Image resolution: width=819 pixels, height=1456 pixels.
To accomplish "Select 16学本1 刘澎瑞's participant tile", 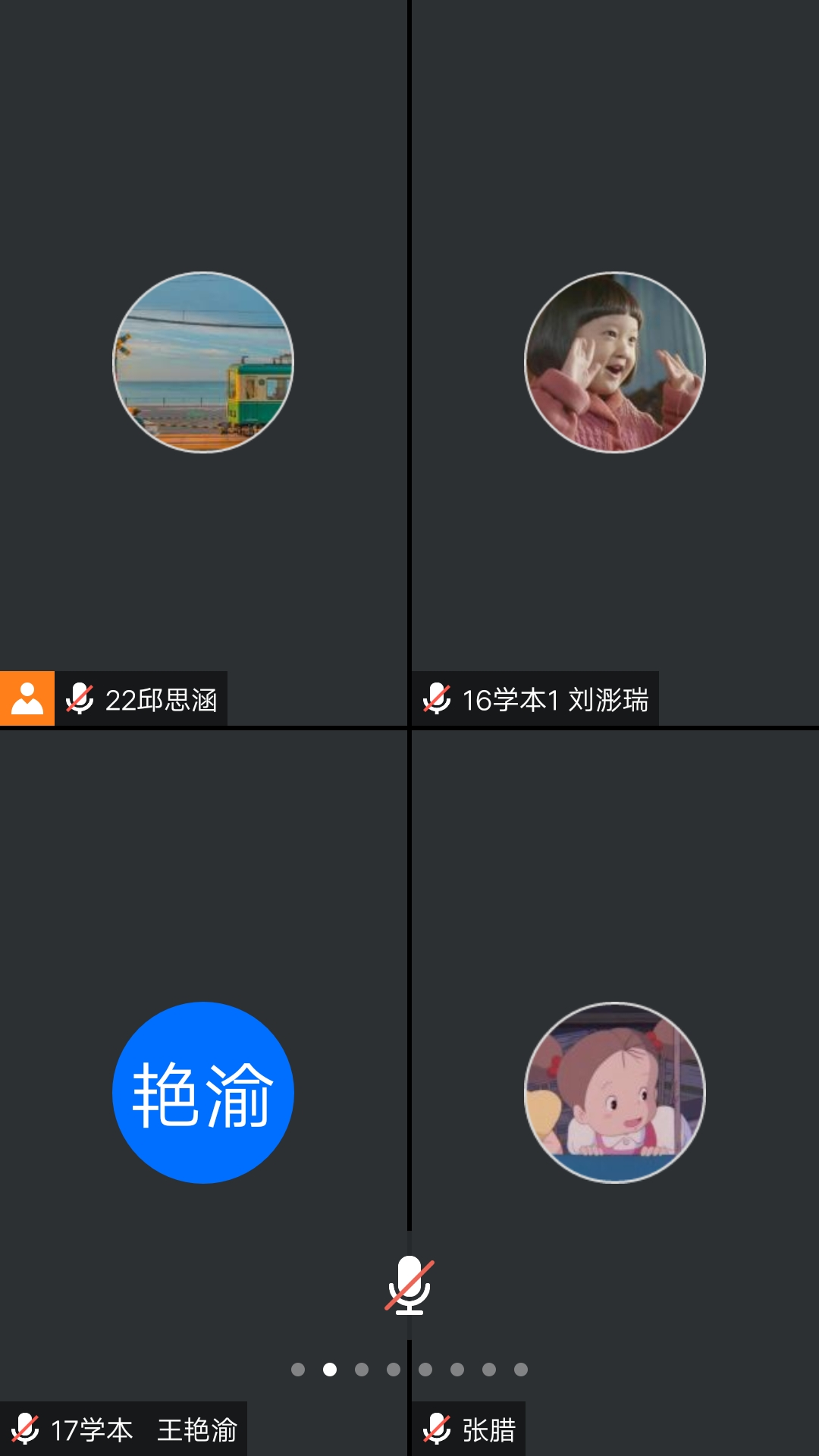I will [x=614, y=362].
